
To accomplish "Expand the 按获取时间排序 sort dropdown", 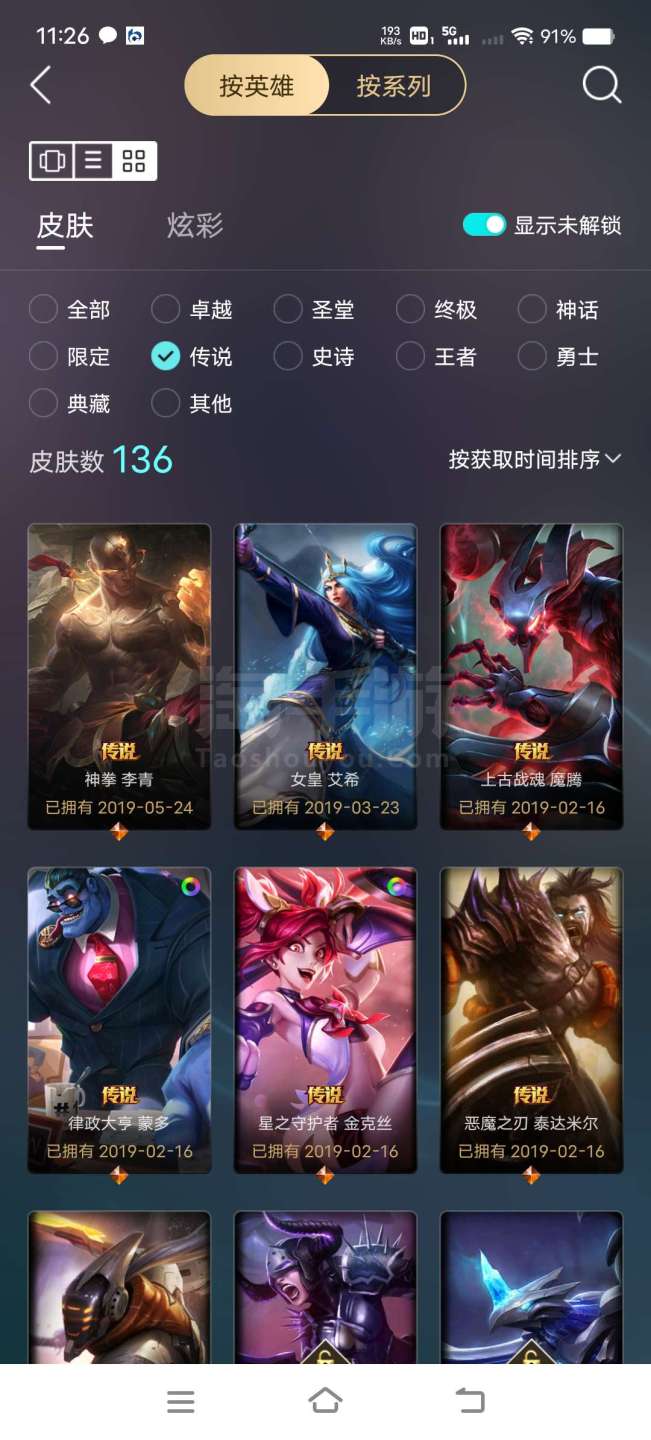I will [x=534, y=459].
